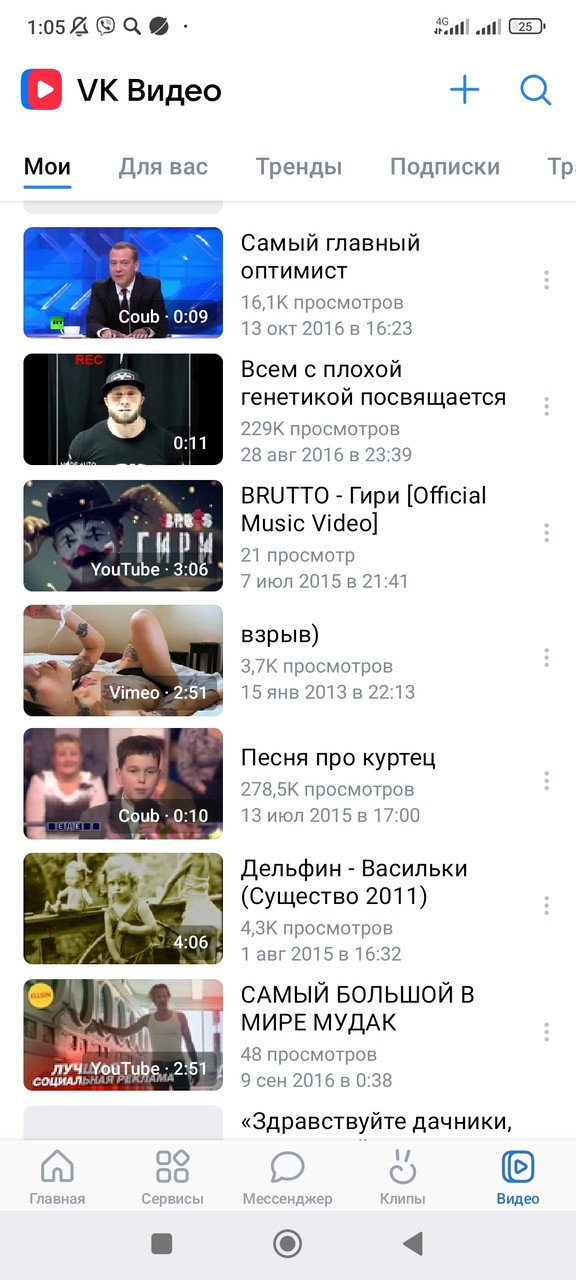
Task: Open the Мессенджер tab
Action: pos(288,1178)
